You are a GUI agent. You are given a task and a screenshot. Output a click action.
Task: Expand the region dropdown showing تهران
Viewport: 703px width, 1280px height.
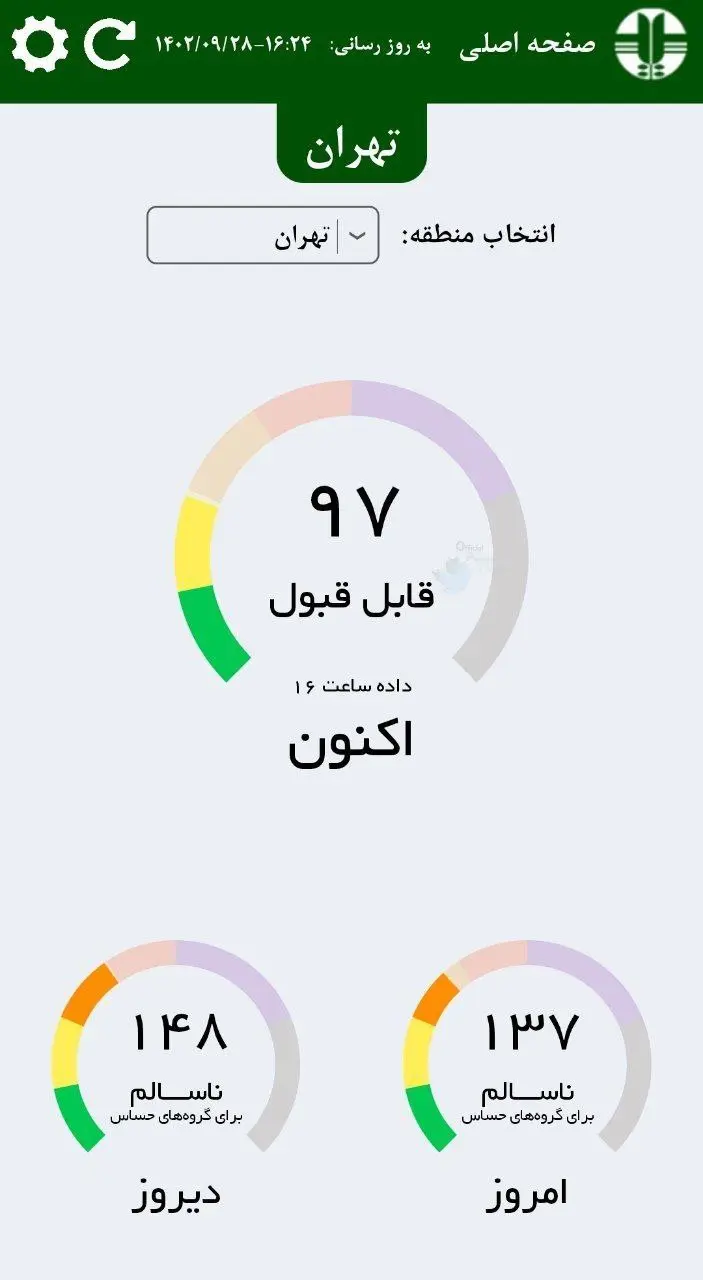tap(263, 236)
